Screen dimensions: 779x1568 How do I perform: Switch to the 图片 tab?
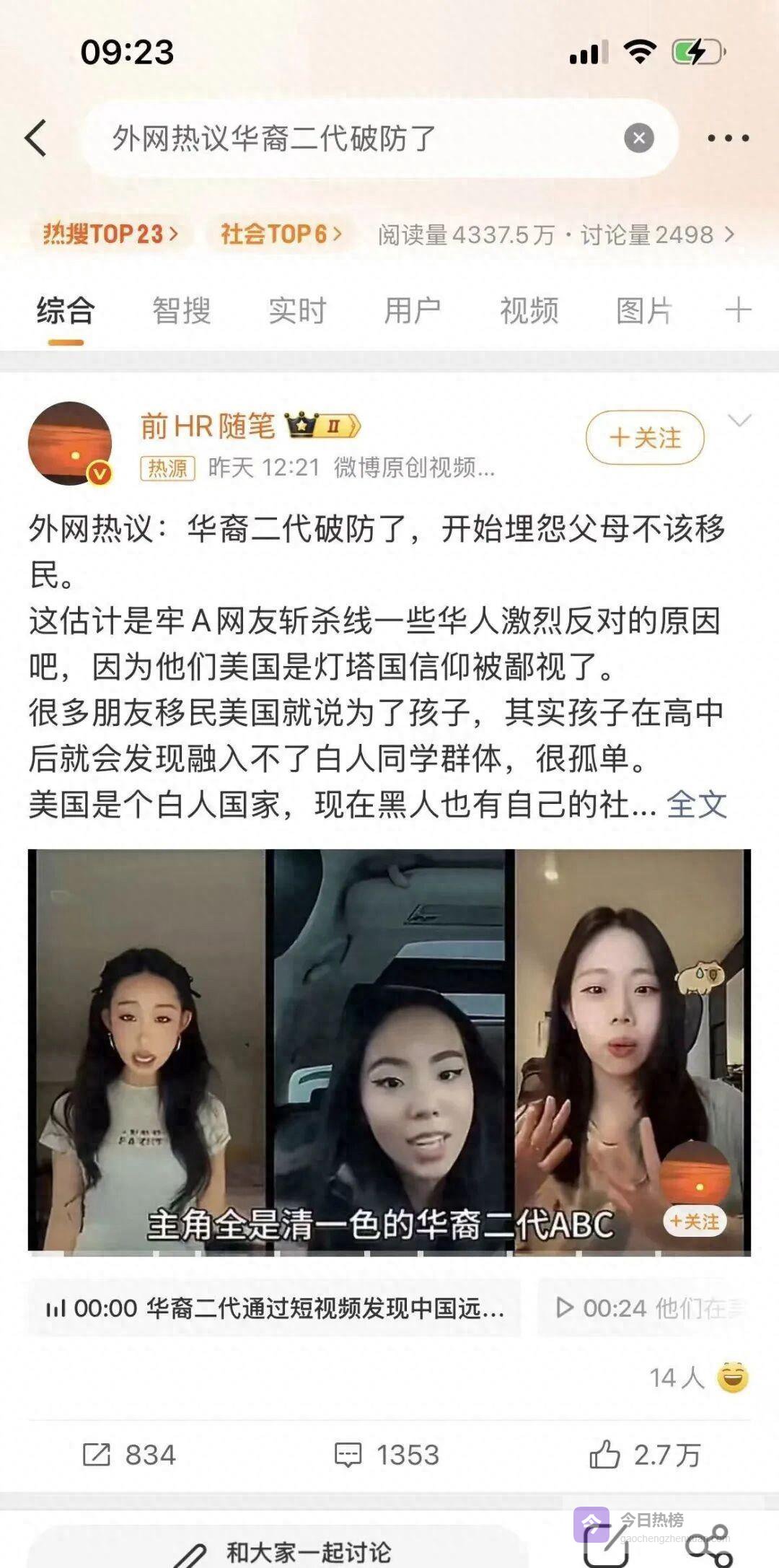tap(644, 311)
